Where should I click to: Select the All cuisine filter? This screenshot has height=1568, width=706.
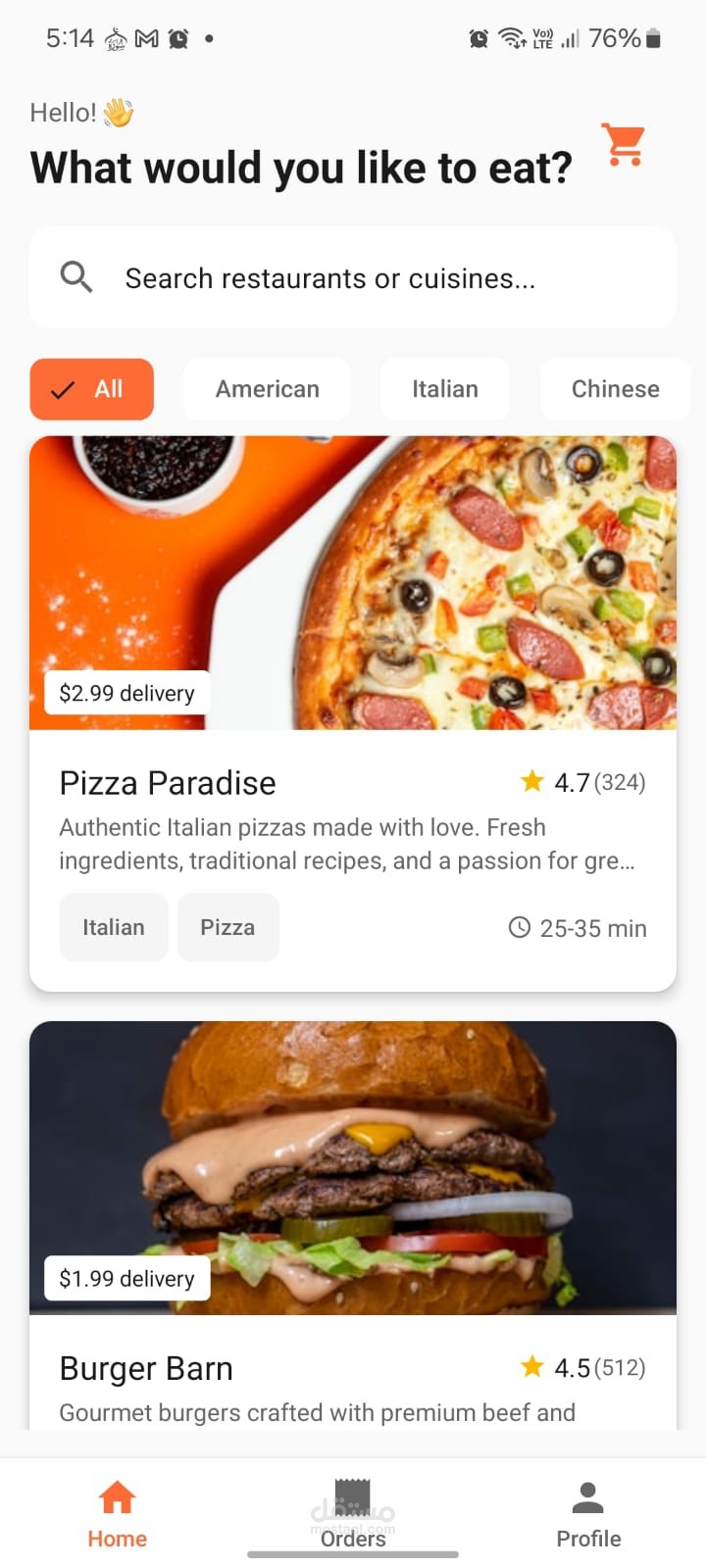point(92,389)
